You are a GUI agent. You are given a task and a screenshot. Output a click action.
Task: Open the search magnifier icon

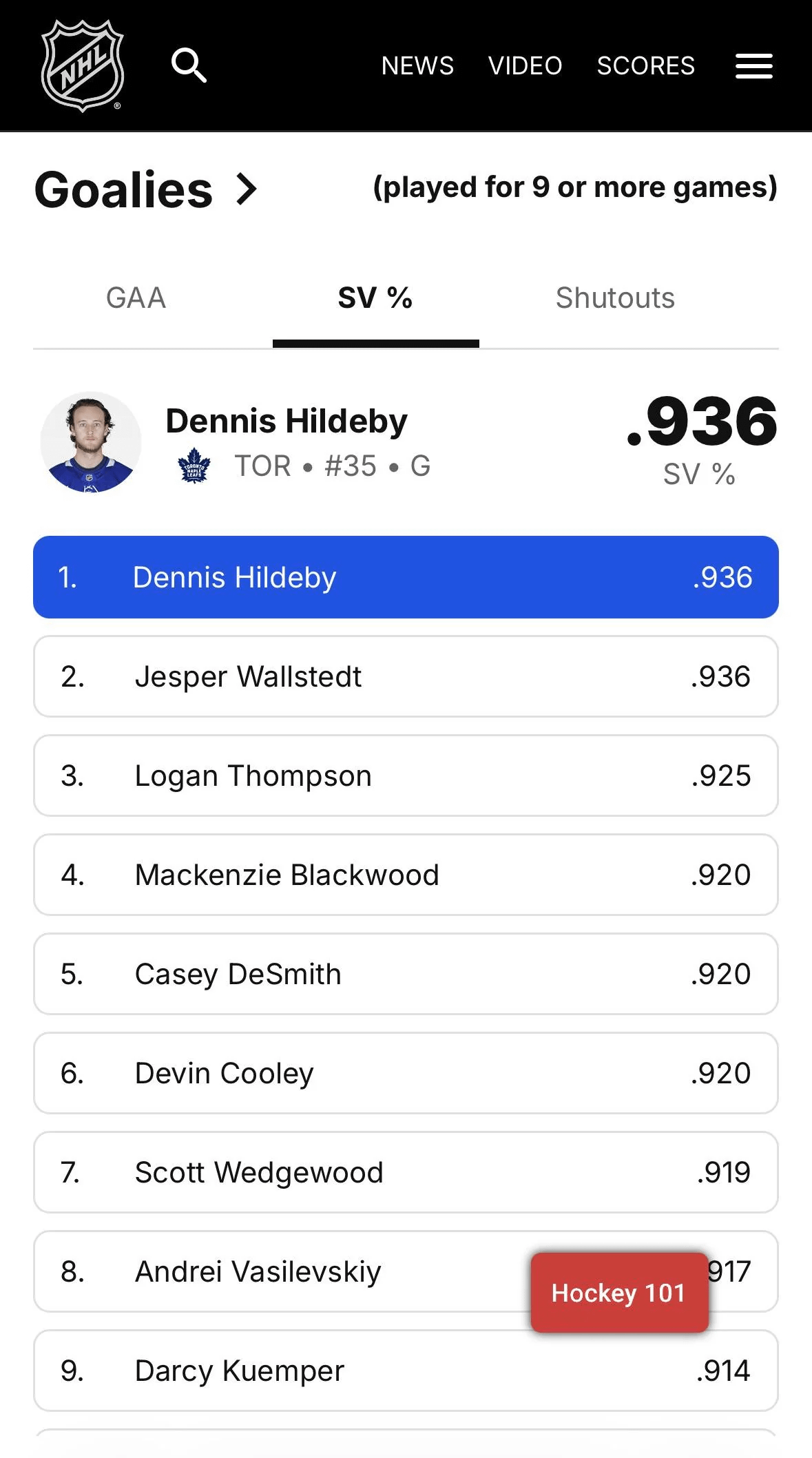(189, 65)
